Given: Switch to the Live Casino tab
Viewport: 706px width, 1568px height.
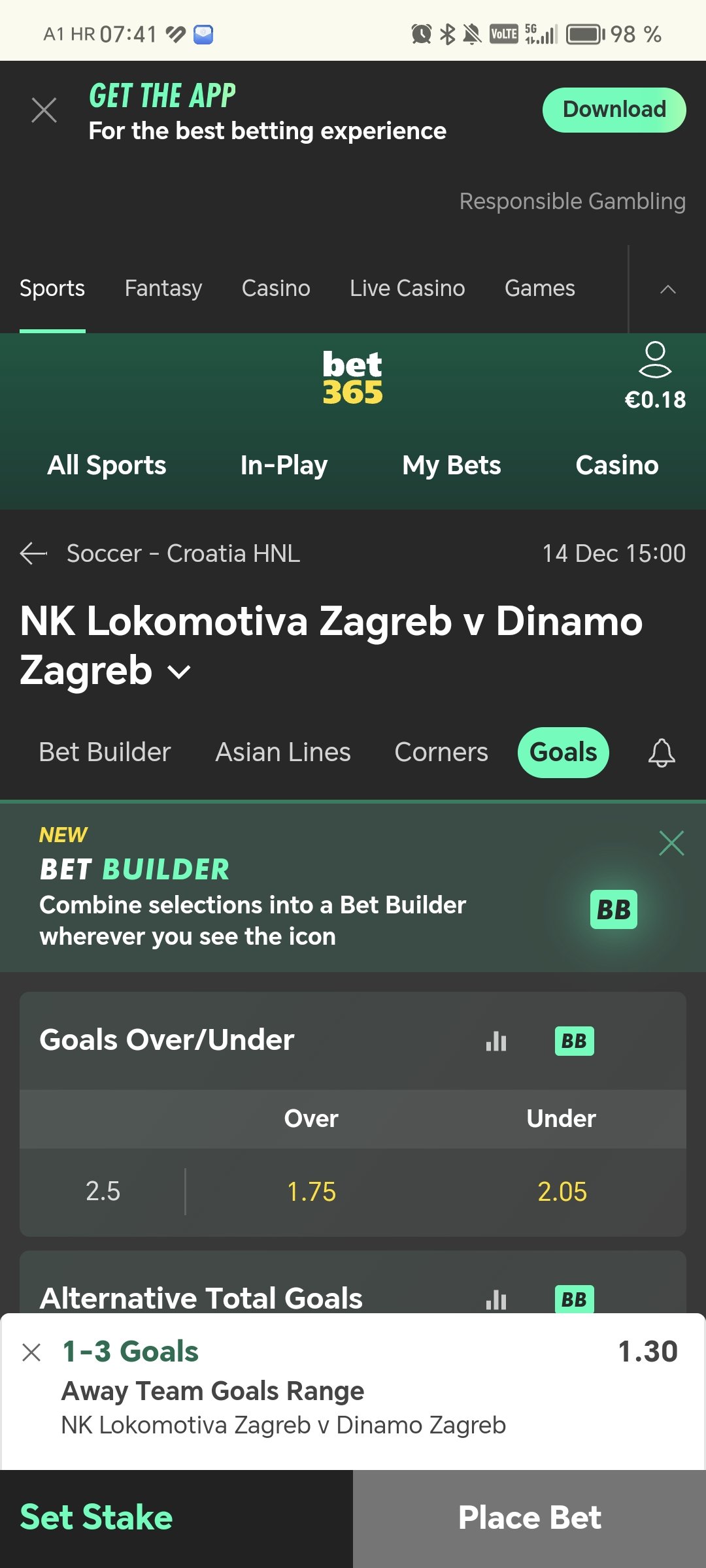Looking at the screenshot, I should coord(407,288).
